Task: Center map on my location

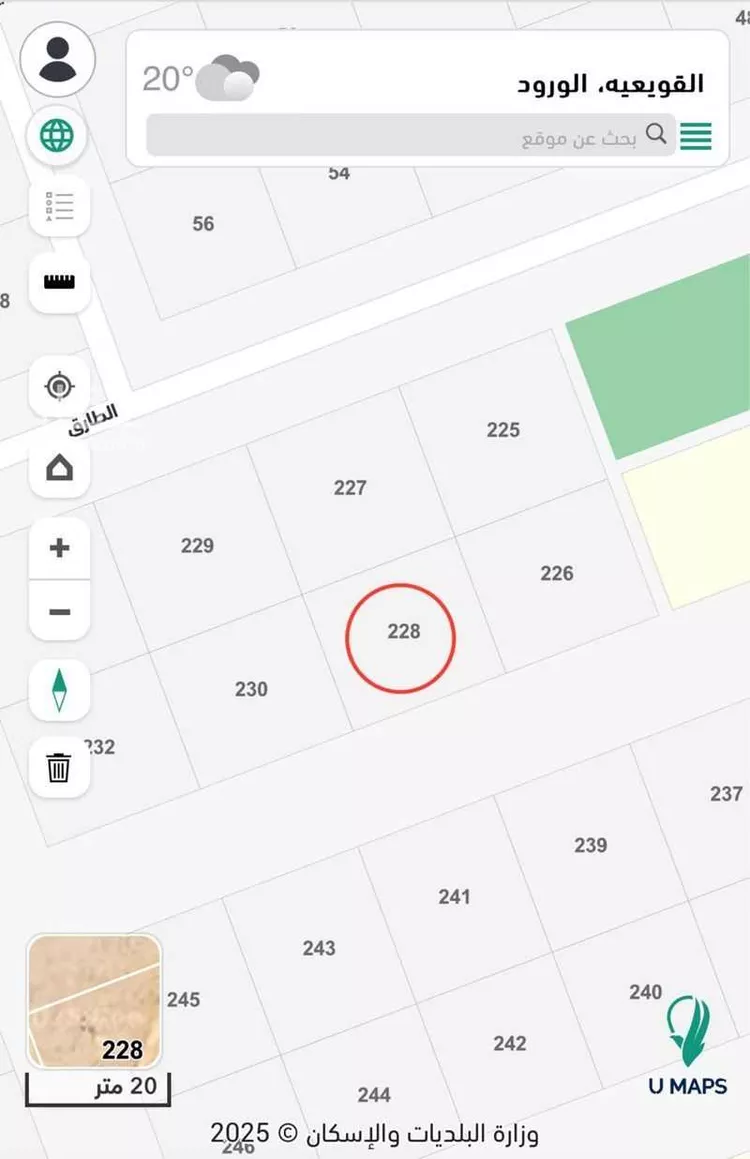Action: (x=59, y=386)
